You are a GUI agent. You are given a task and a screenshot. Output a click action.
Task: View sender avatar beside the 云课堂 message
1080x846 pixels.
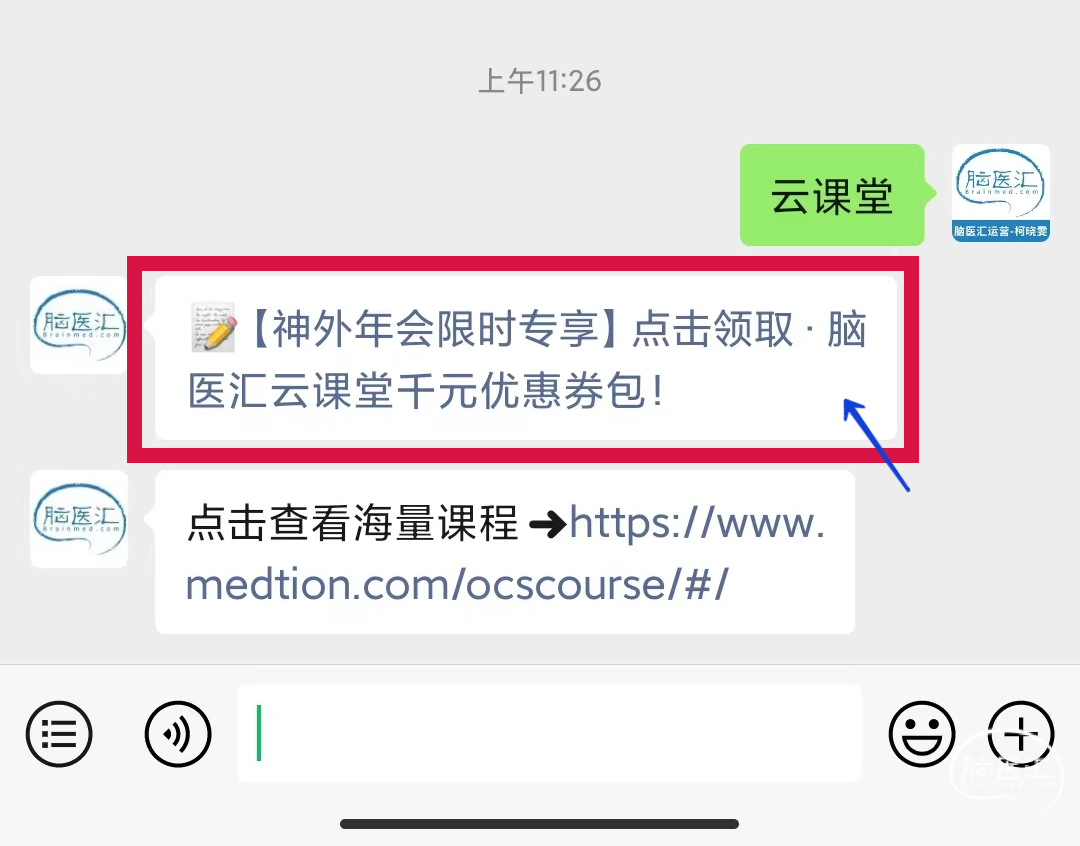(1000, 193)
